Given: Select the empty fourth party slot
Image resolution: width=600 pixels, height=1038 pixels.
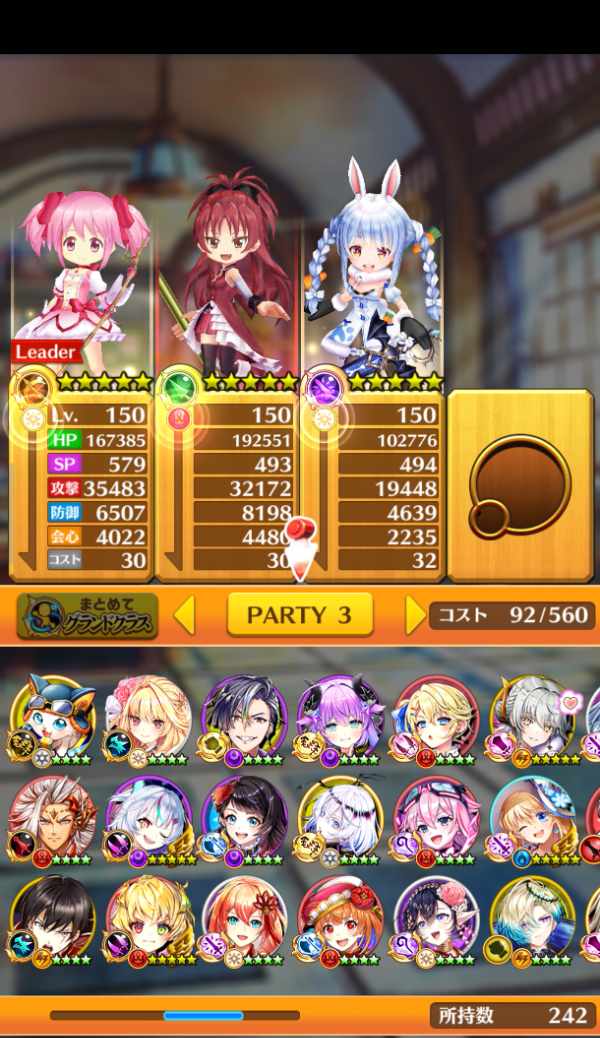Looking at the screenshot, I should pos(520,485).
